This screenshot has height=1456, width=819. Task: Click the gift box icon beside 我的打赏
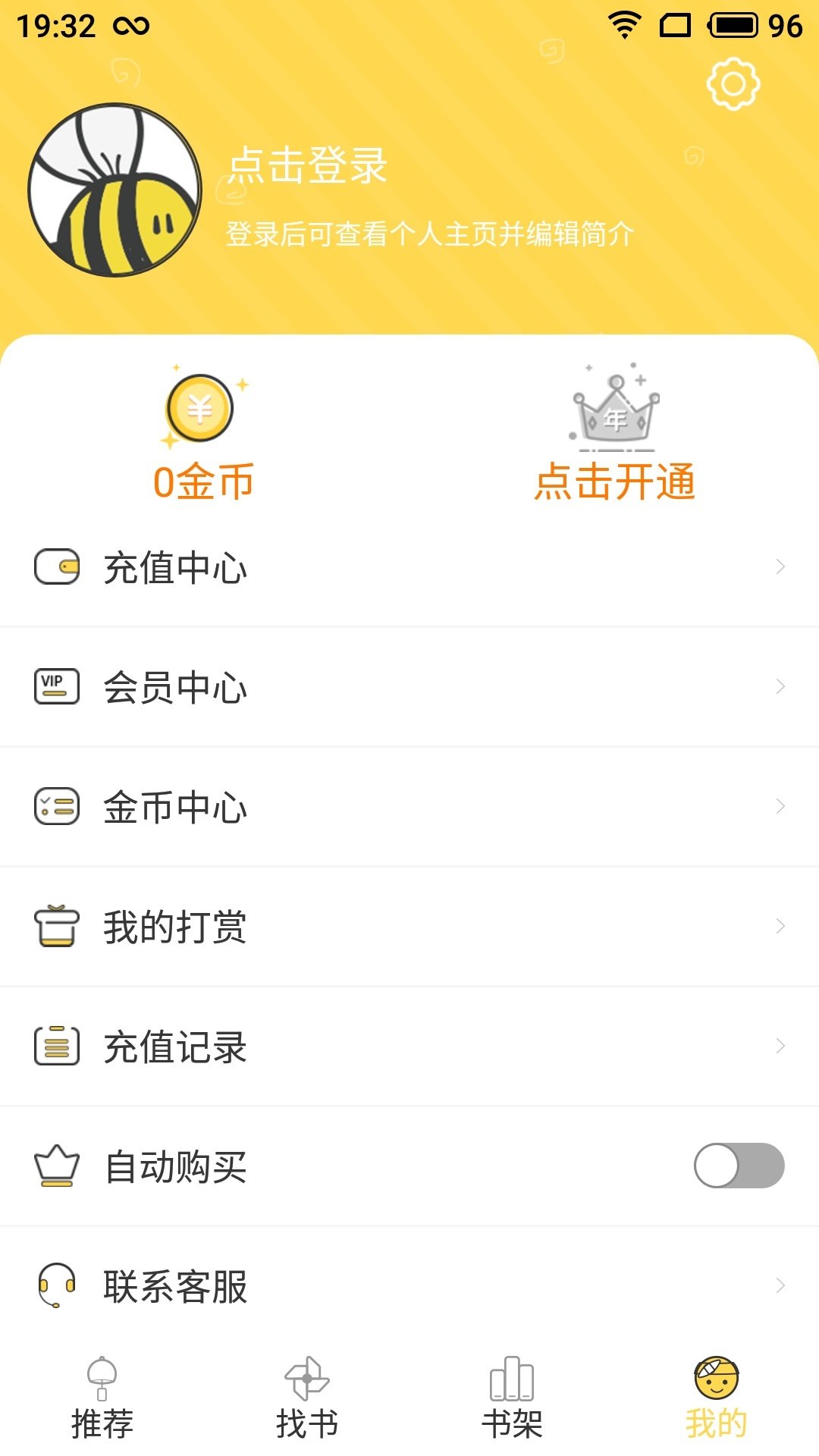pyautogui.click(x=57, y=926)
